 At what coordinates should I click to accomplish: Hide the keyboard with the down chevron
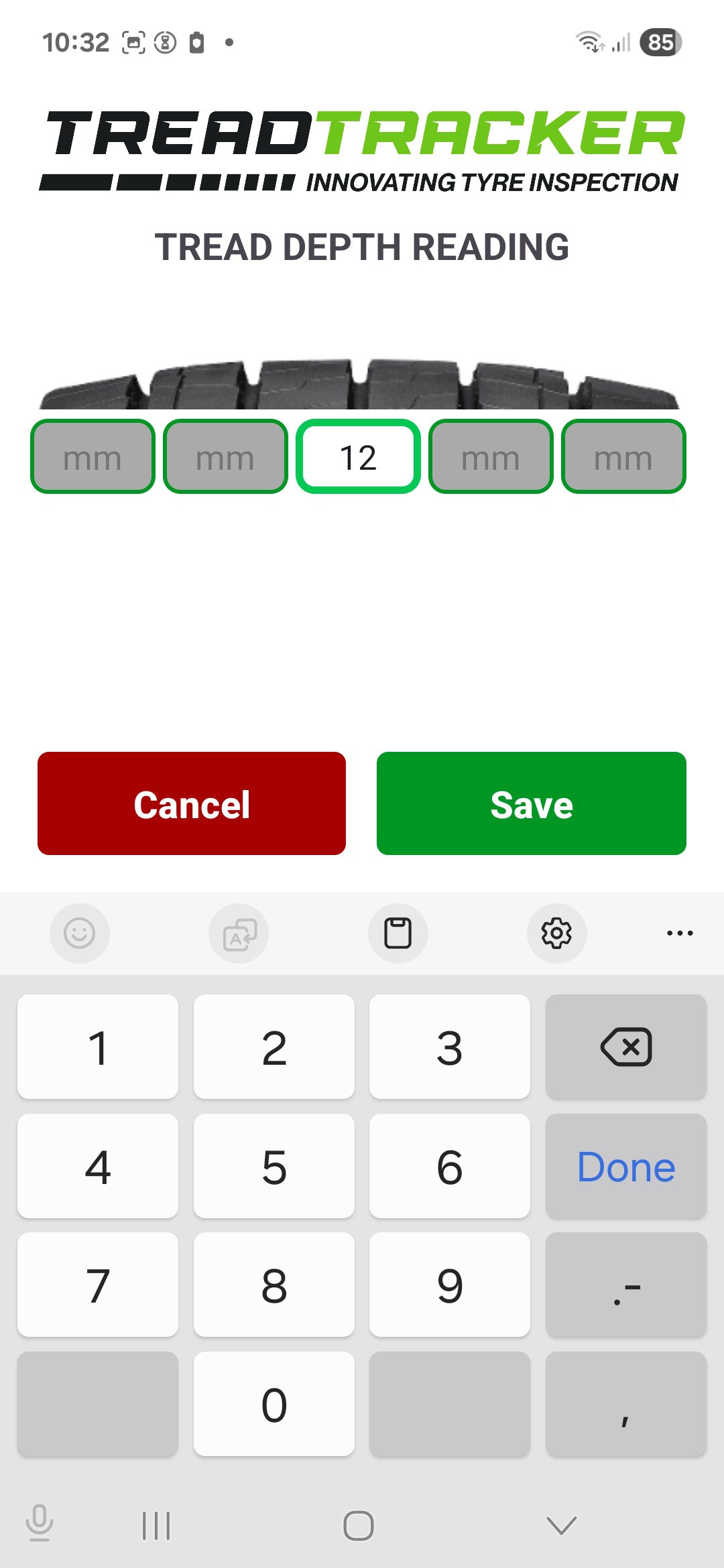click(x=562, y=1526)
